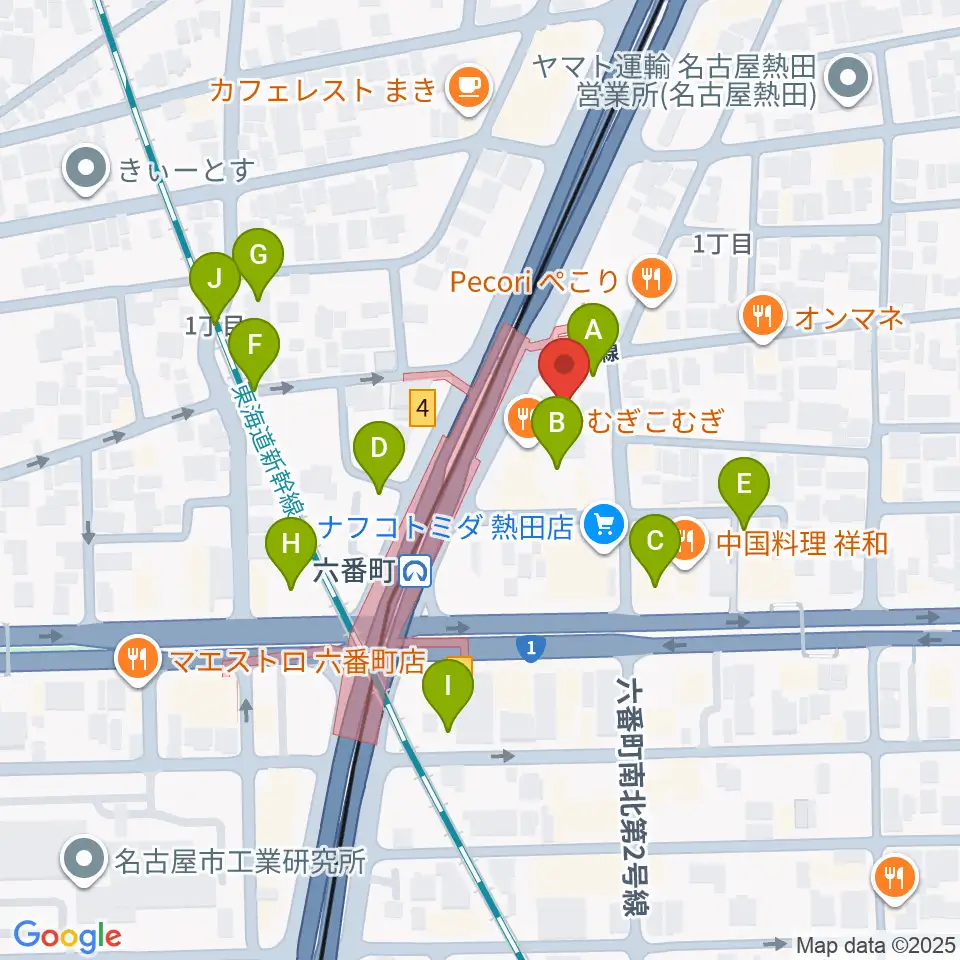Open the カフェレスト まき restaurant pin
The width and height of the screenshot is (960, 960).
click(x=466, y=89)
